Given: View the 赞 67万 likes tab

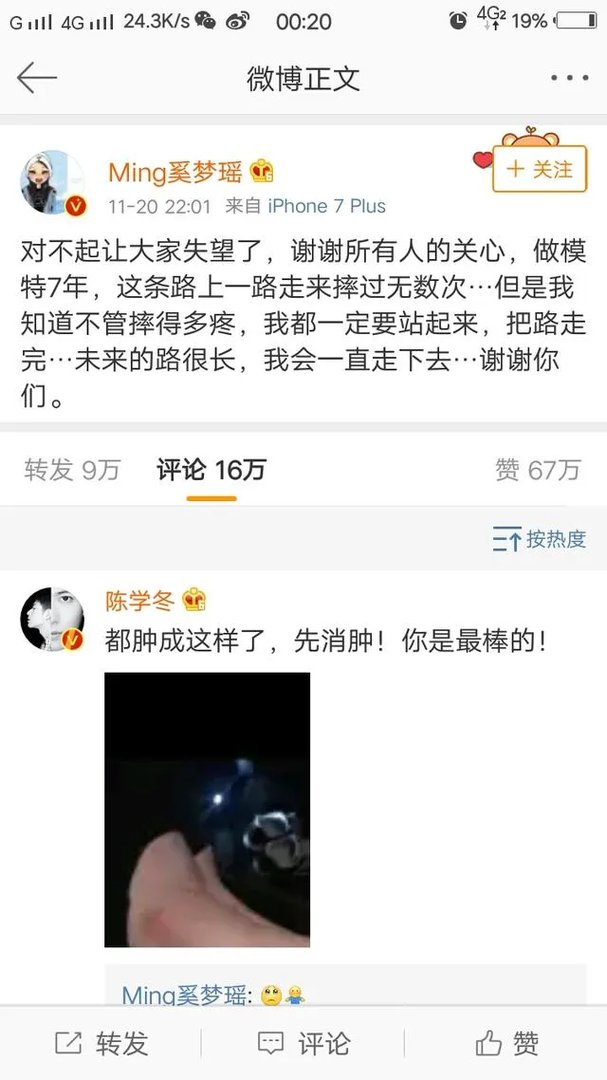Looking at the screenshot, I should pos(538,470).
